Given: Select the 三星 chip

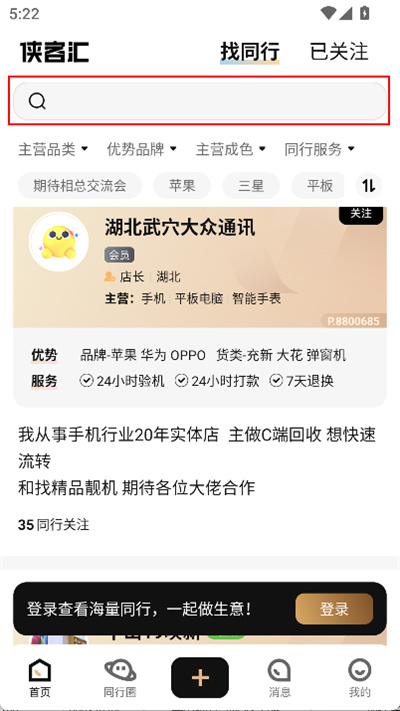Looking at the screenshot, I should (251, 185).
